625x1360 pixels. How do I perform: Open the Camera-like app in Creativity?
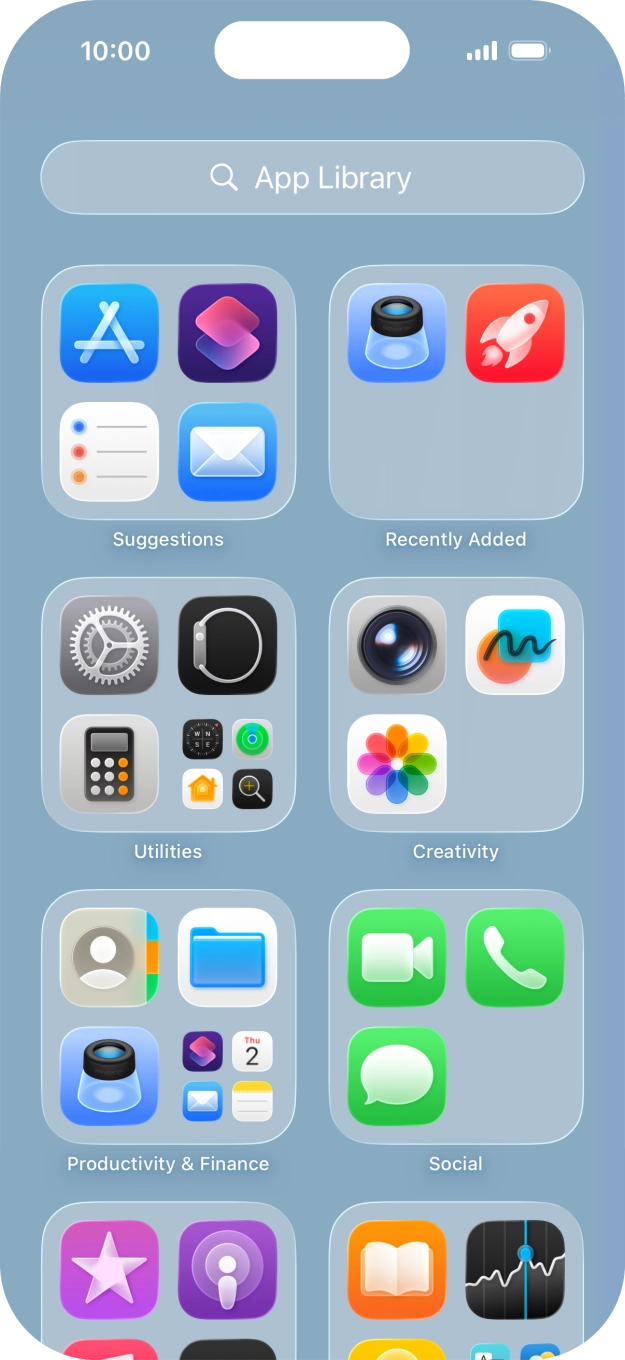397,645
